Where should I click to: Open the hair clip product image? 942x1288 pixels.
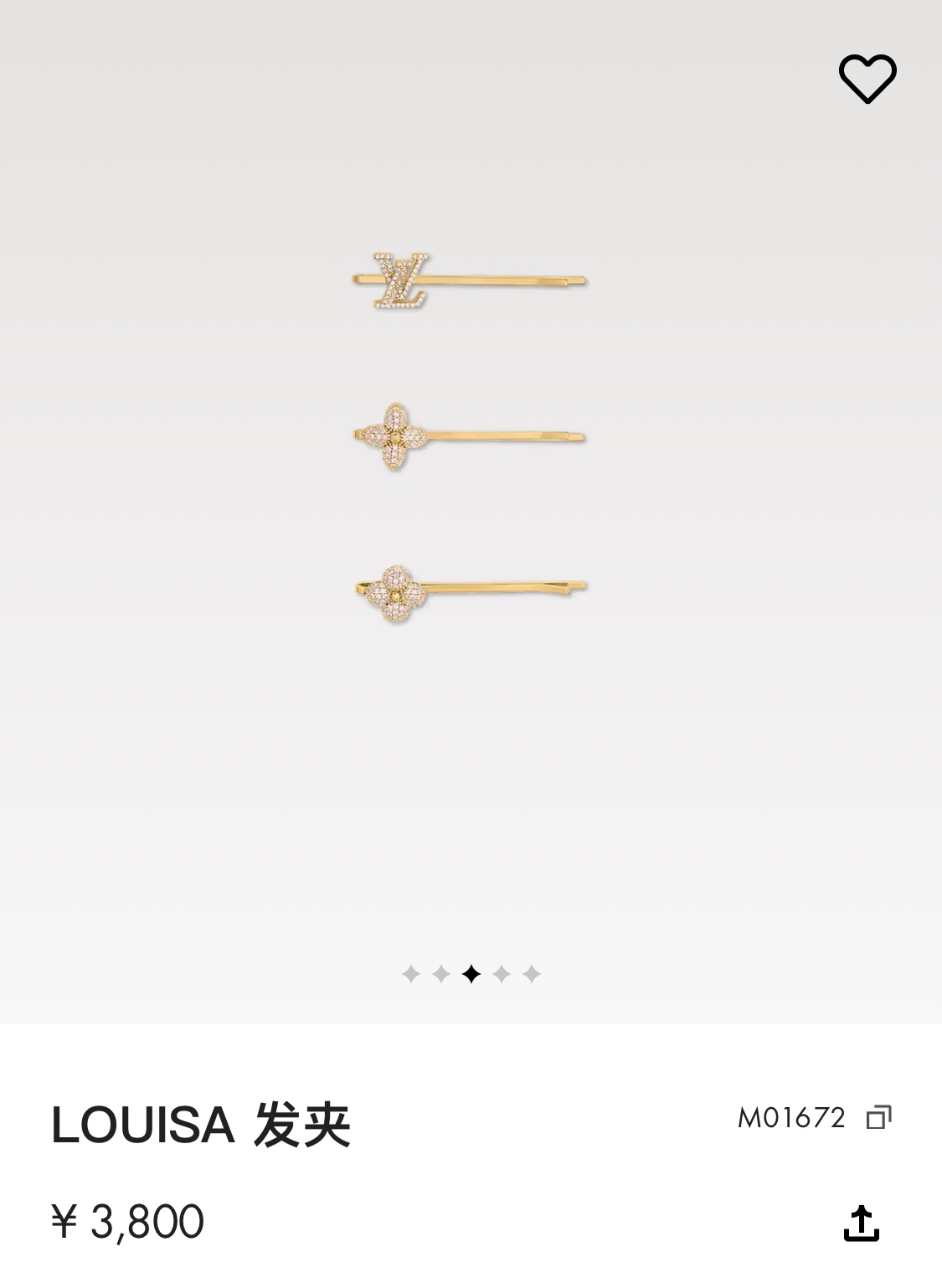pos(470,435)
